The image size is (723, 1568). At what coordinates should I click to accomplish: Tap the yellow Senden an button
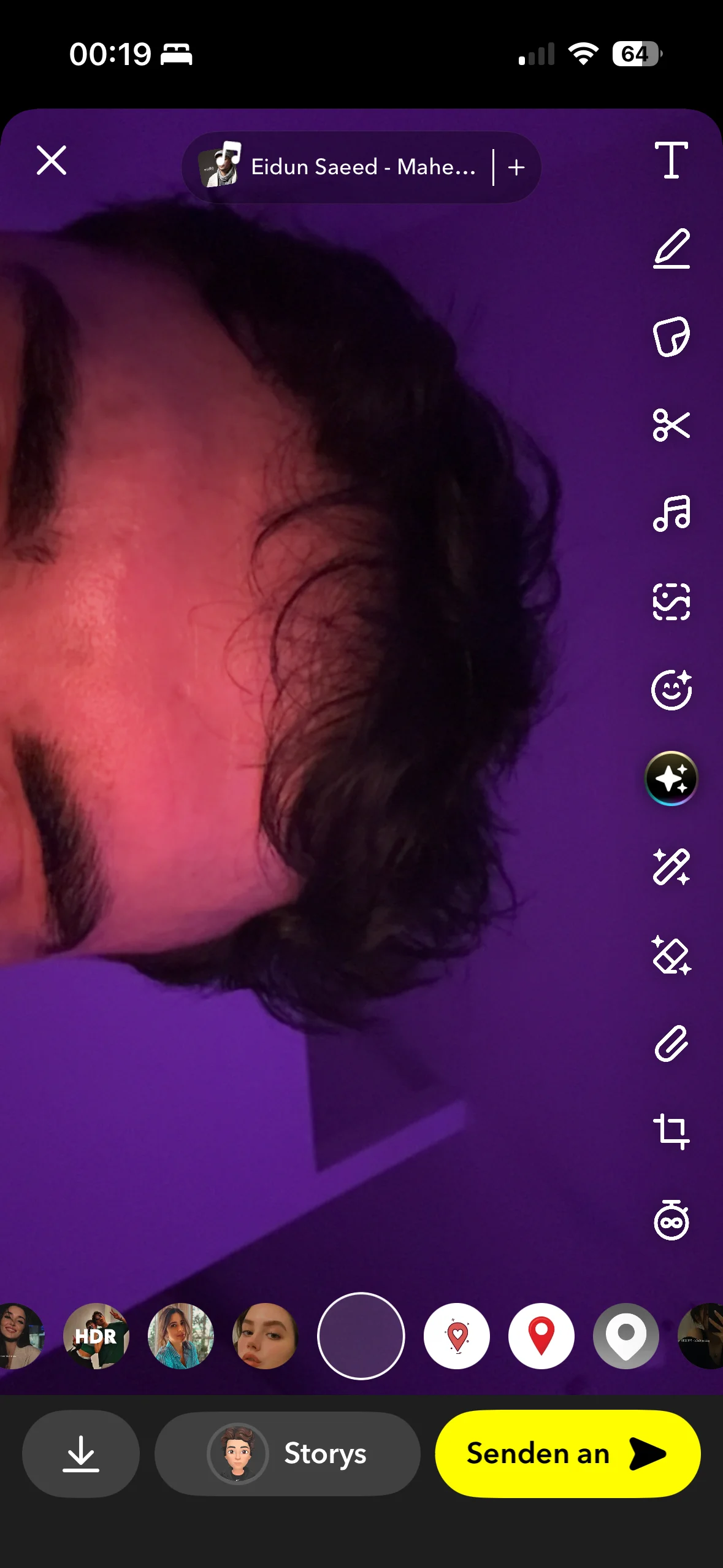pyautogui.click(x=567, y=1453)
